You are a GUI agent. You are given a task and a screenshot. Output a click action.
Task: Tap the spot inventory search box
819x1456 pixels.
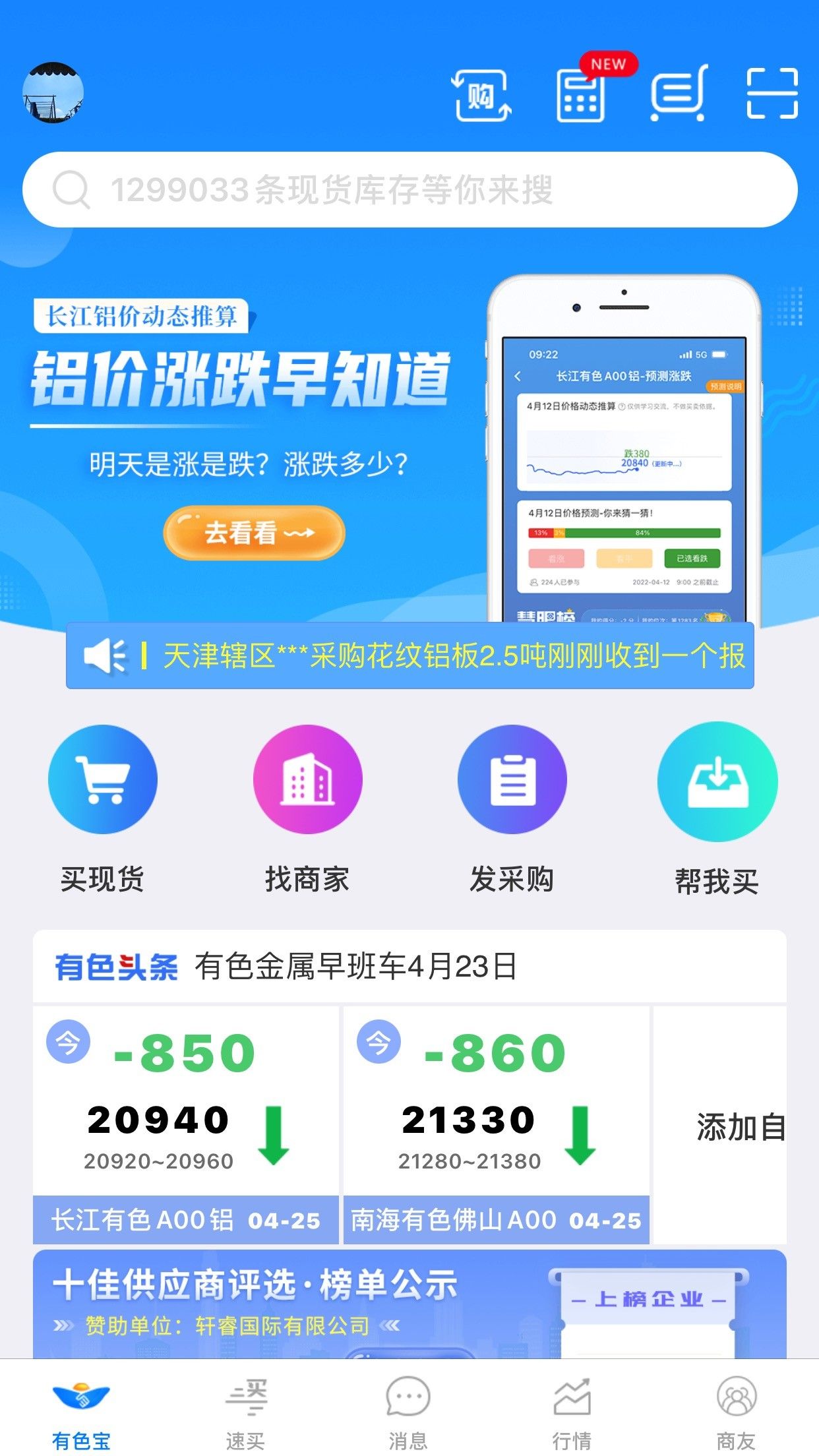pos(409,190)
